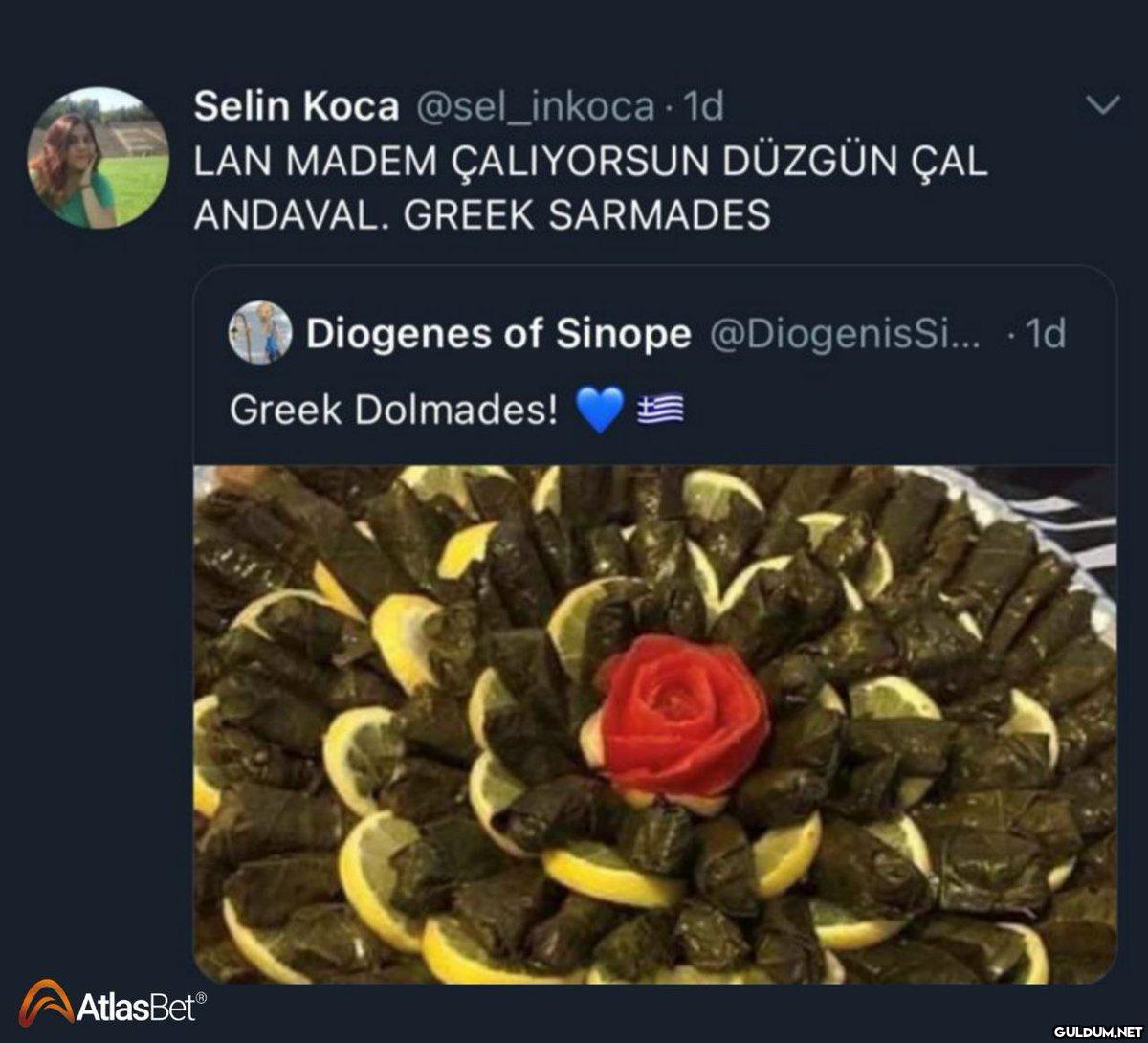Open Selin Koca's profile picture
The image size is (1148, 1043).
(97, 158)
